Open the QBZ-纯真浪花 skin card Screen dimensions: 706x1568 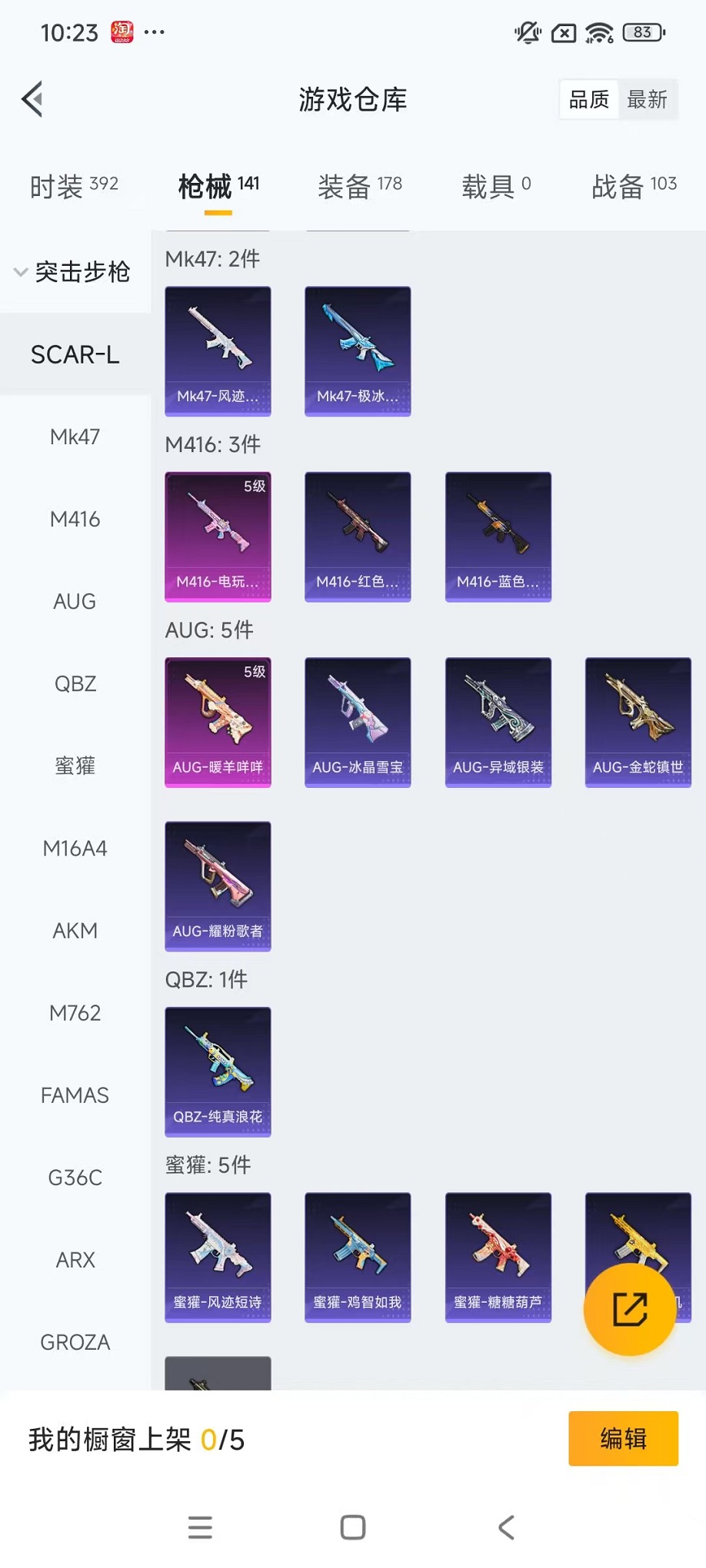(x=218, y=1071)
